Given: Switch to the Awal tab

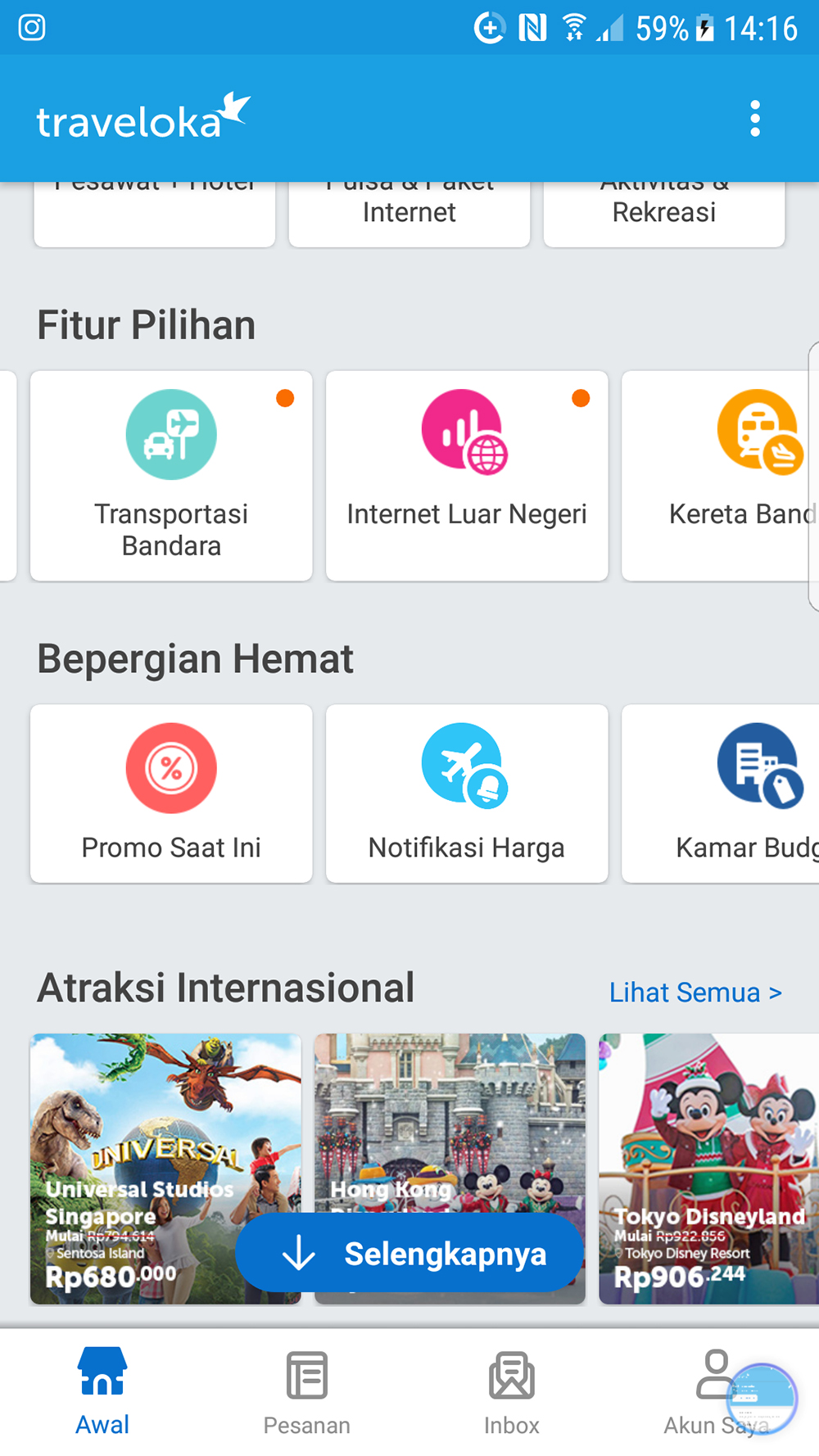Looking at the screenshot, I should click(x=102, y=1390).
